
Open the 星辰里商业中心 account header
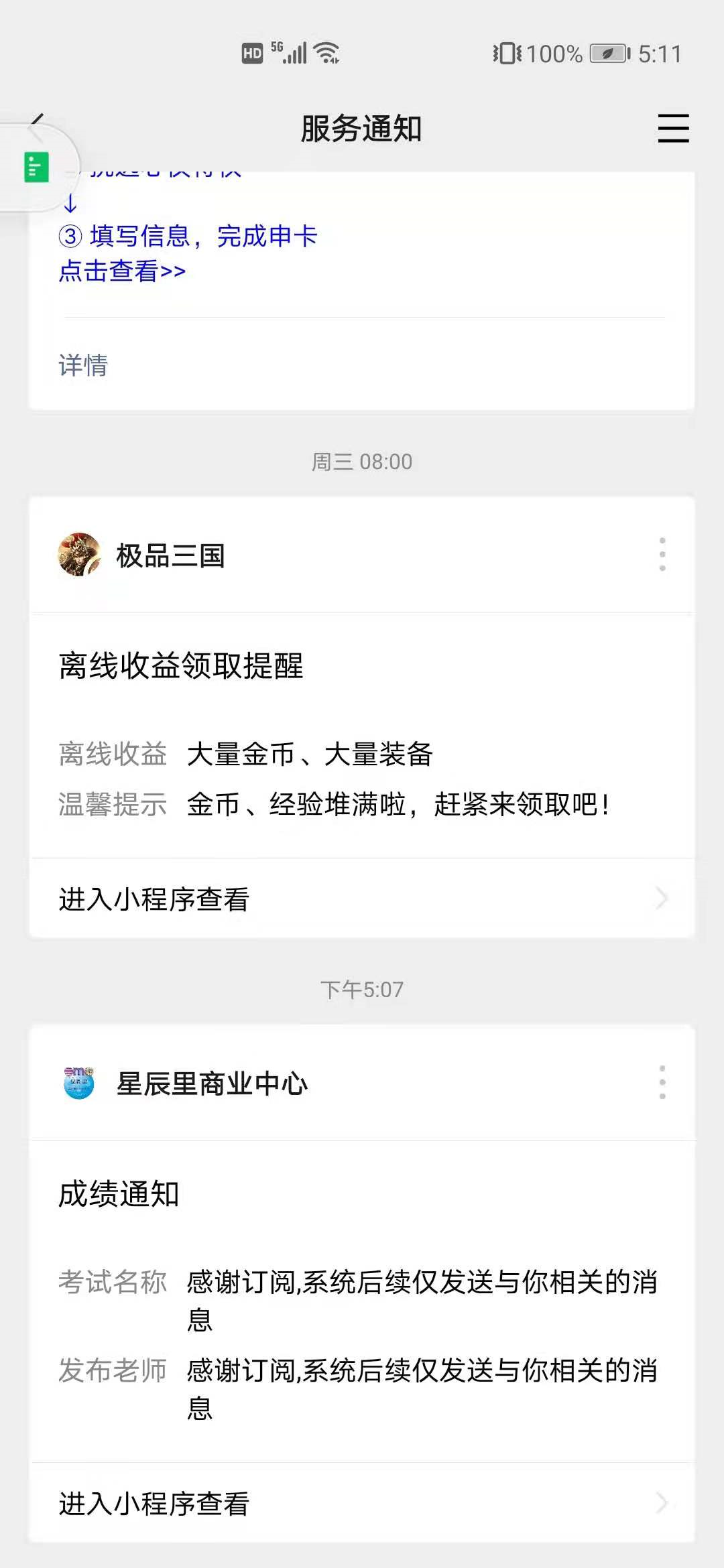[x=212, y=1084]
